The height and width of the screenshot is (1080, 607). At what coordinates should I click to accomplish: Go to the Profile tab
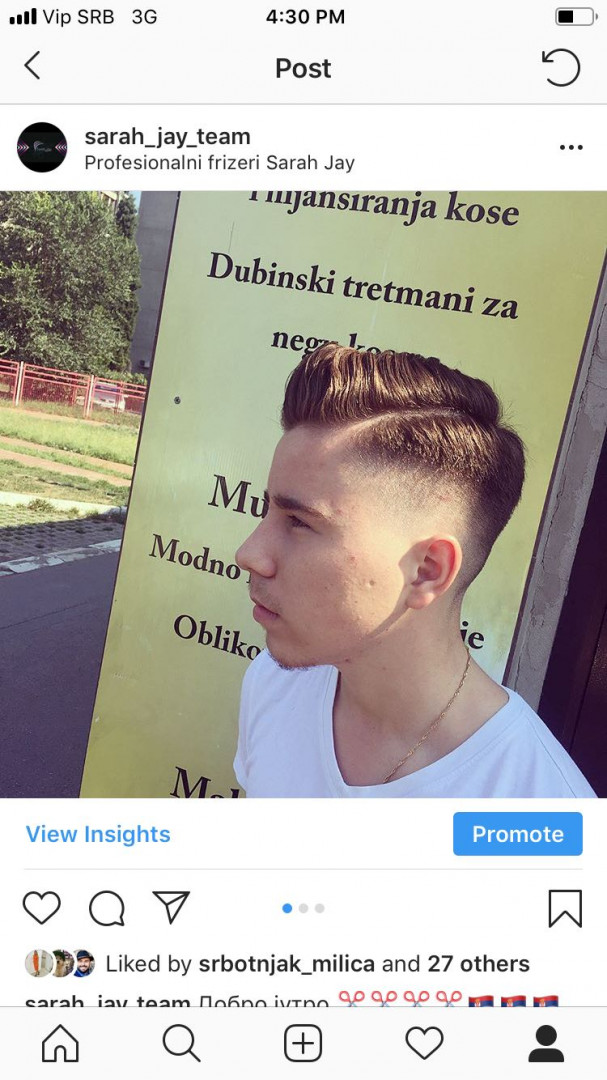point(546,1044)
